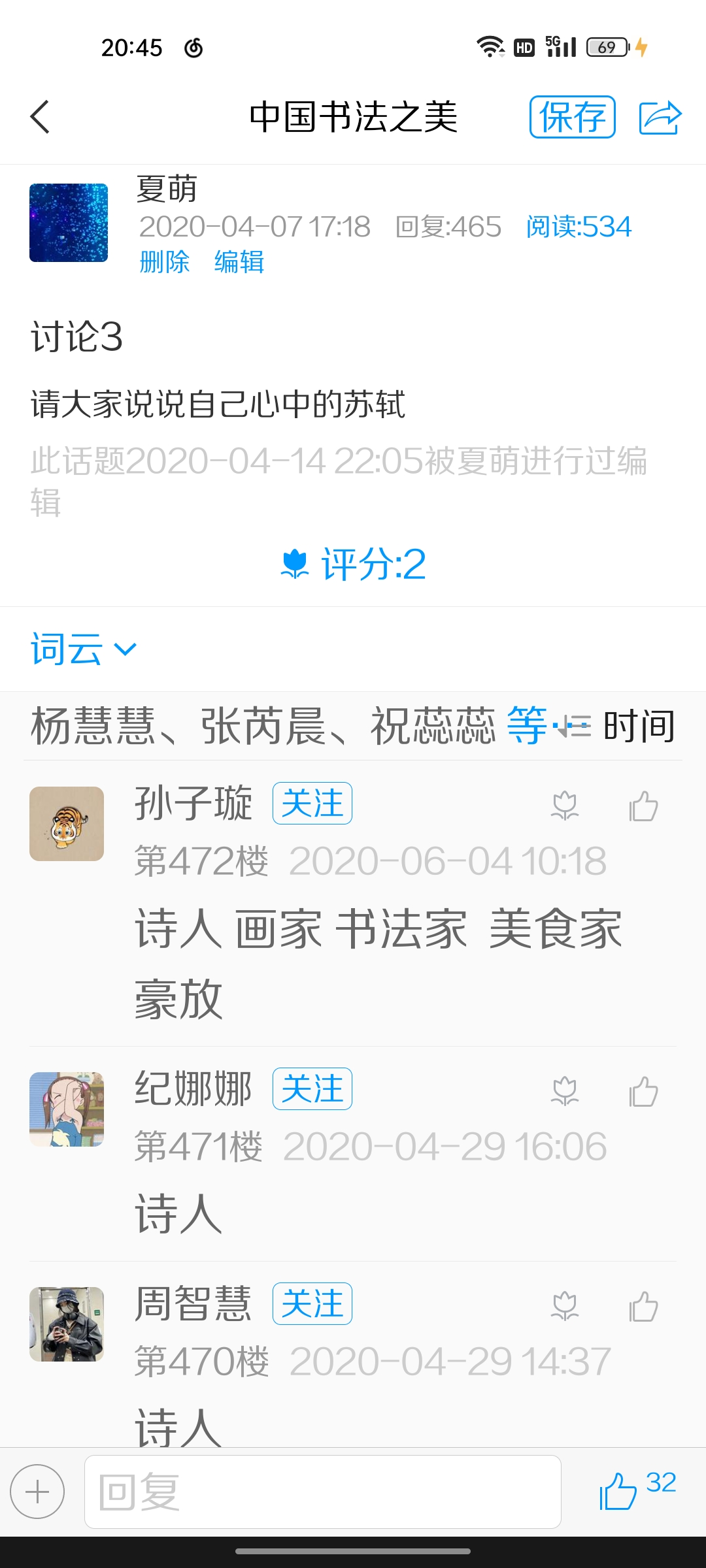
Task: Like the reply from 纪娜娜
Action: (643, 1091)
